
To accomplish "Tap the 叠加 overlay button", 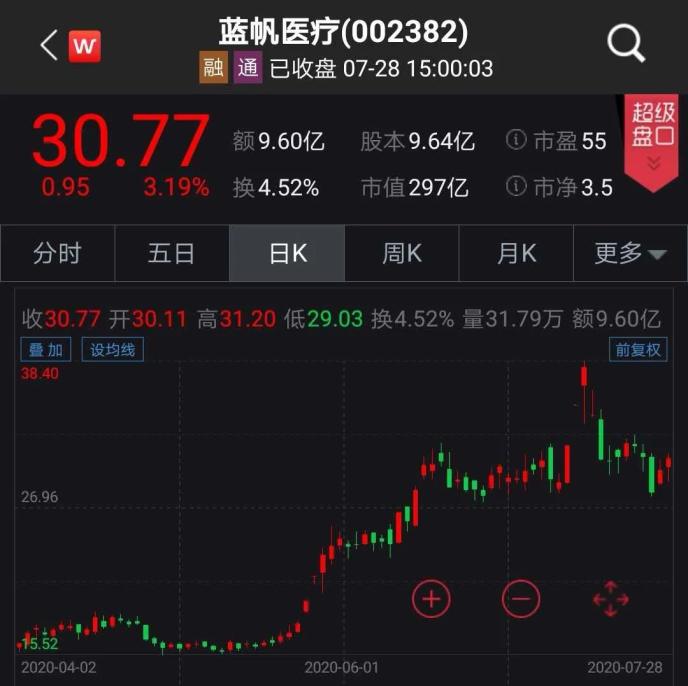I will pos(46,349).
